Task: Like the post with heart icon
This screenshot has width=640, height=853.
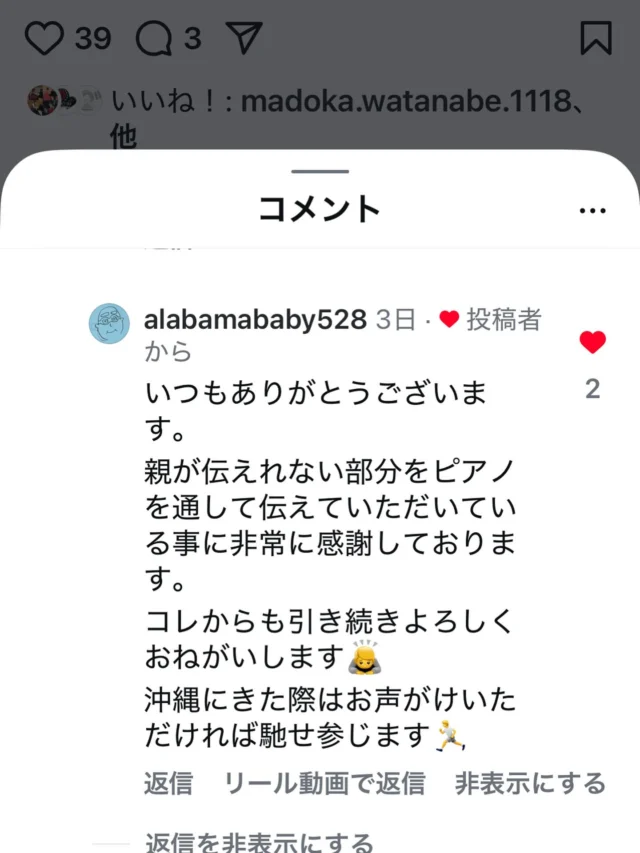Action: coord(44,38)
